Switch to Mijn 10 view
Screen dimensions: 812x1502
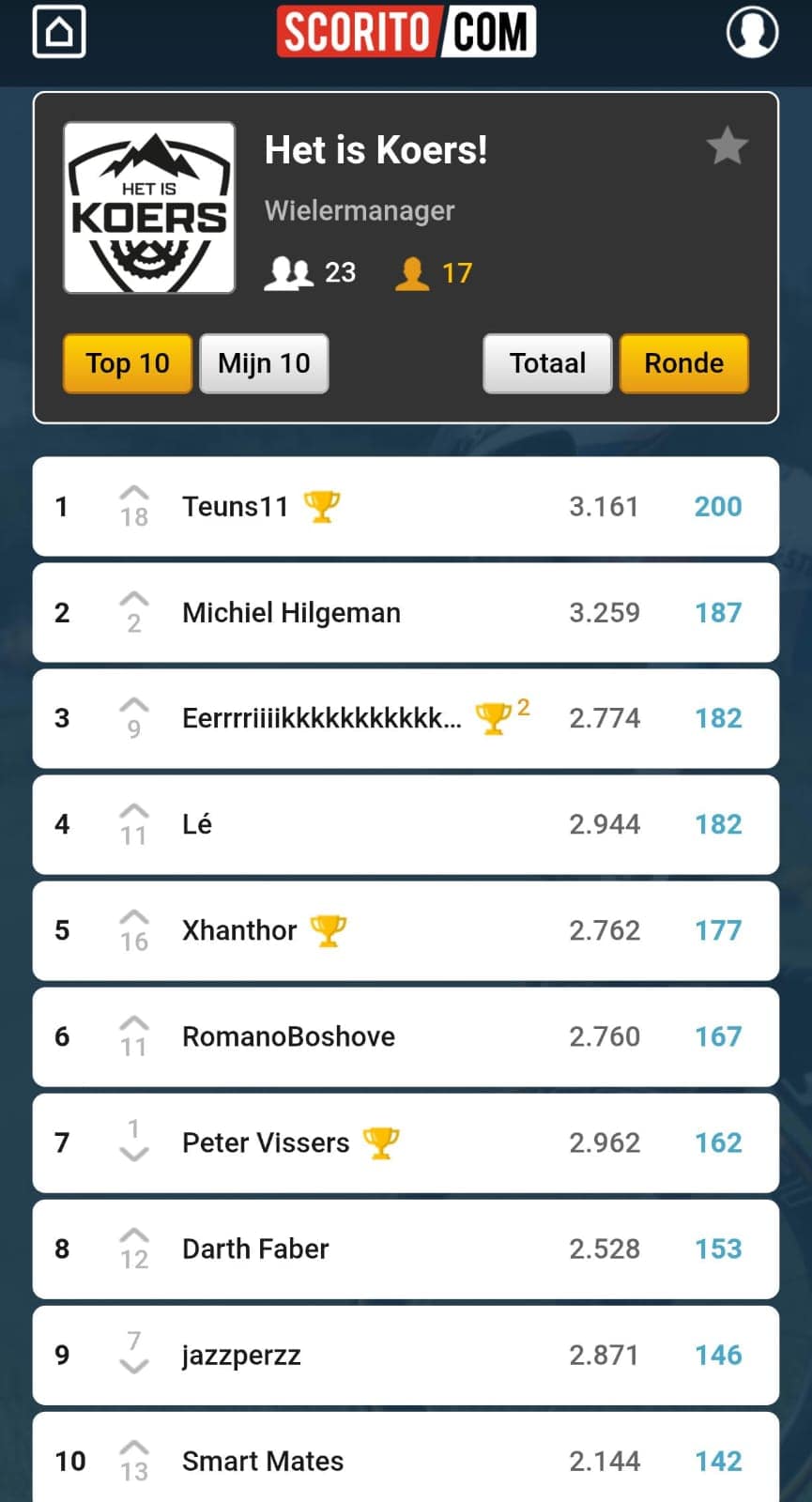pos(264,363)
